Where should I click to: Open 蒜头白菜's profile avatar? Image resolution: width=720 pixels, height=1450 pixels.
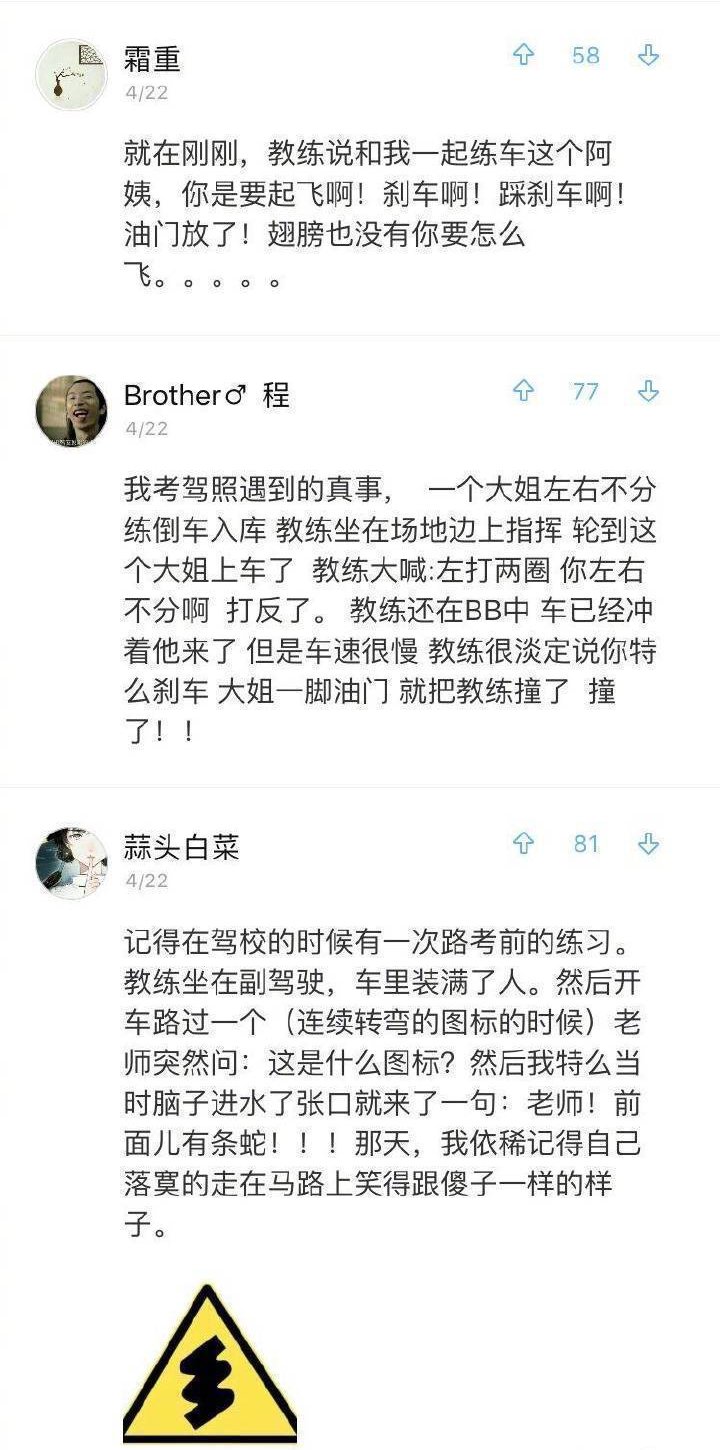click(72, 862)
